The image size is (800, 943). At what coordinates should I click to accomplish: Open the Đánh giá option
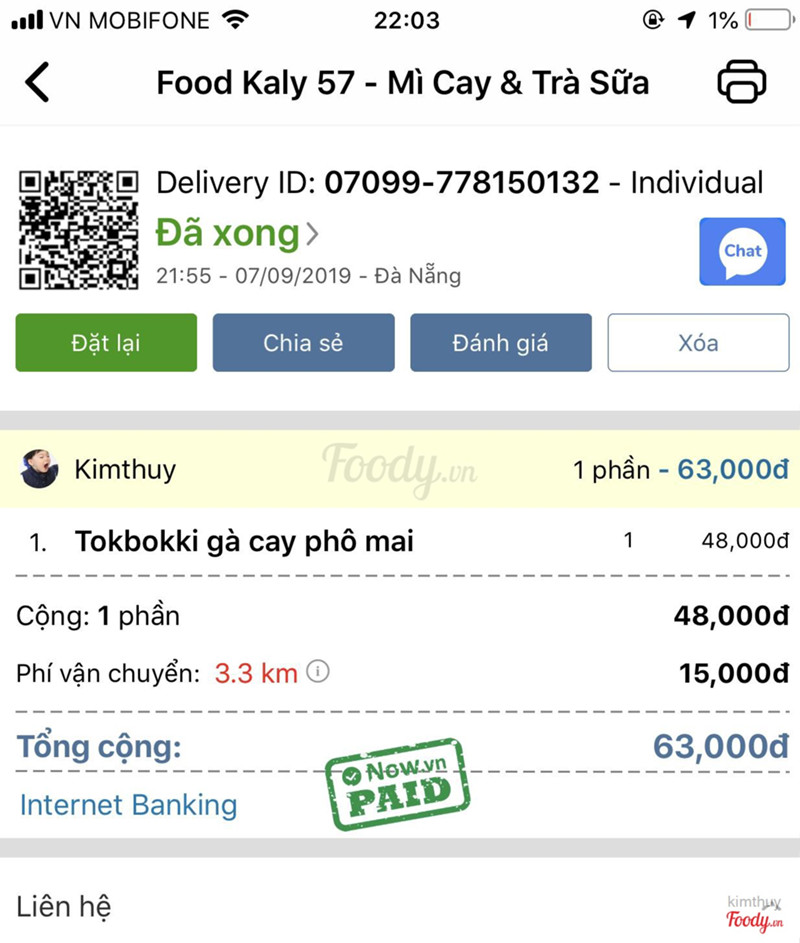coord(501,343)
